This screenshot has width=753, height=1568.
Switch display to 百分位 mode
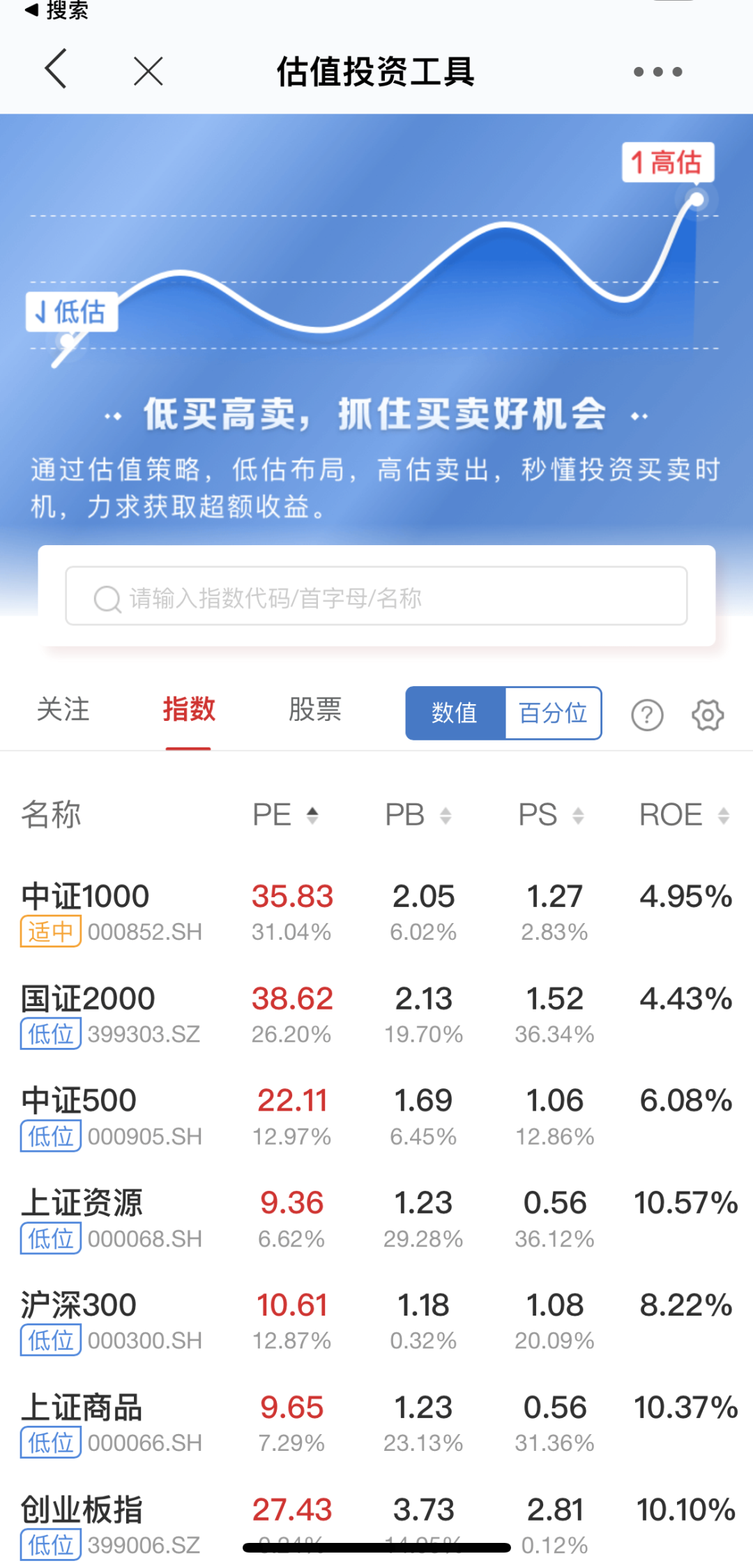click(x=553, y=713)
